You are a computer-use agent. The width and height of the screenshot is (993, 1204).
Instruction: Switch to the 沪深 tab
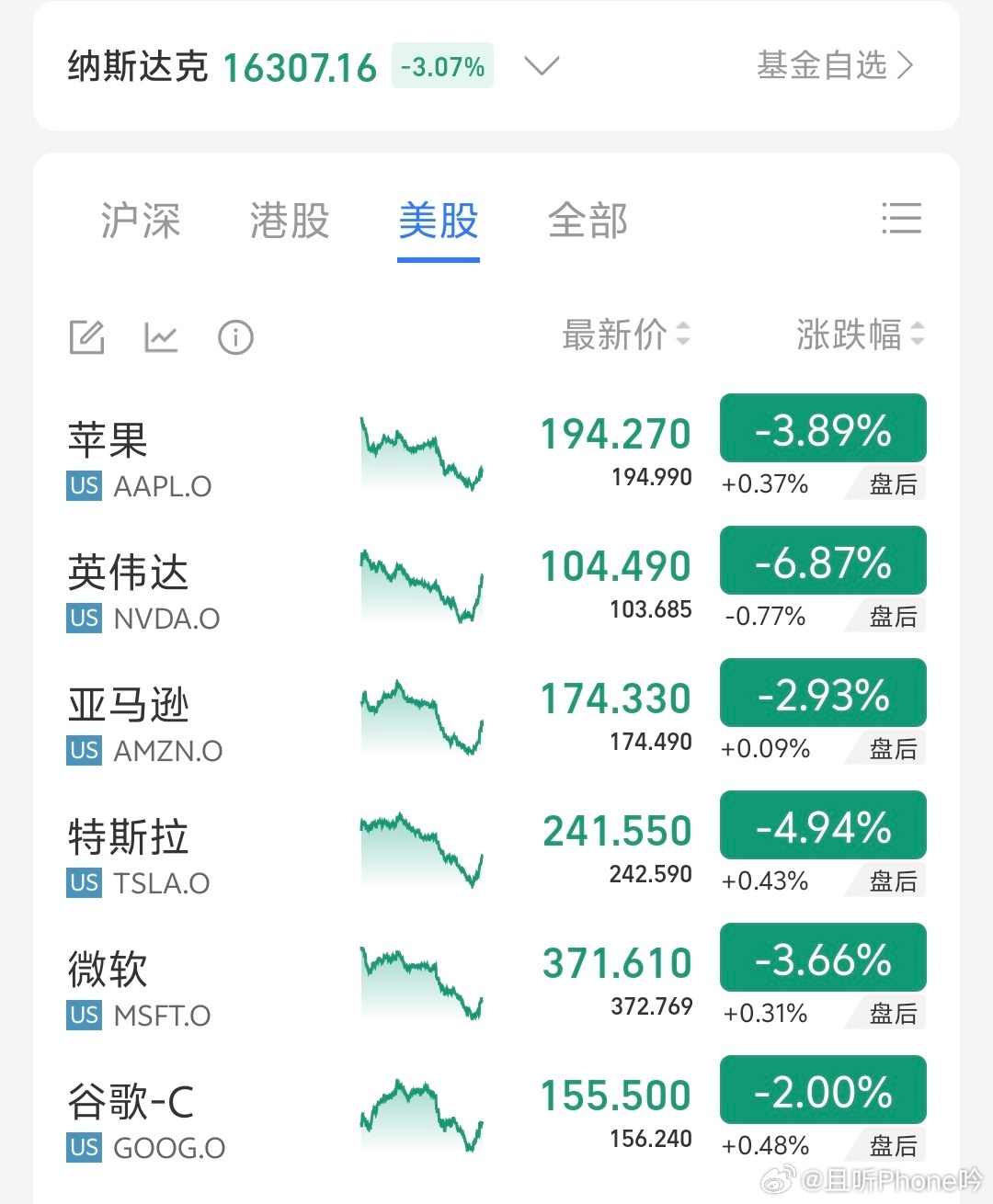(141, 221)
